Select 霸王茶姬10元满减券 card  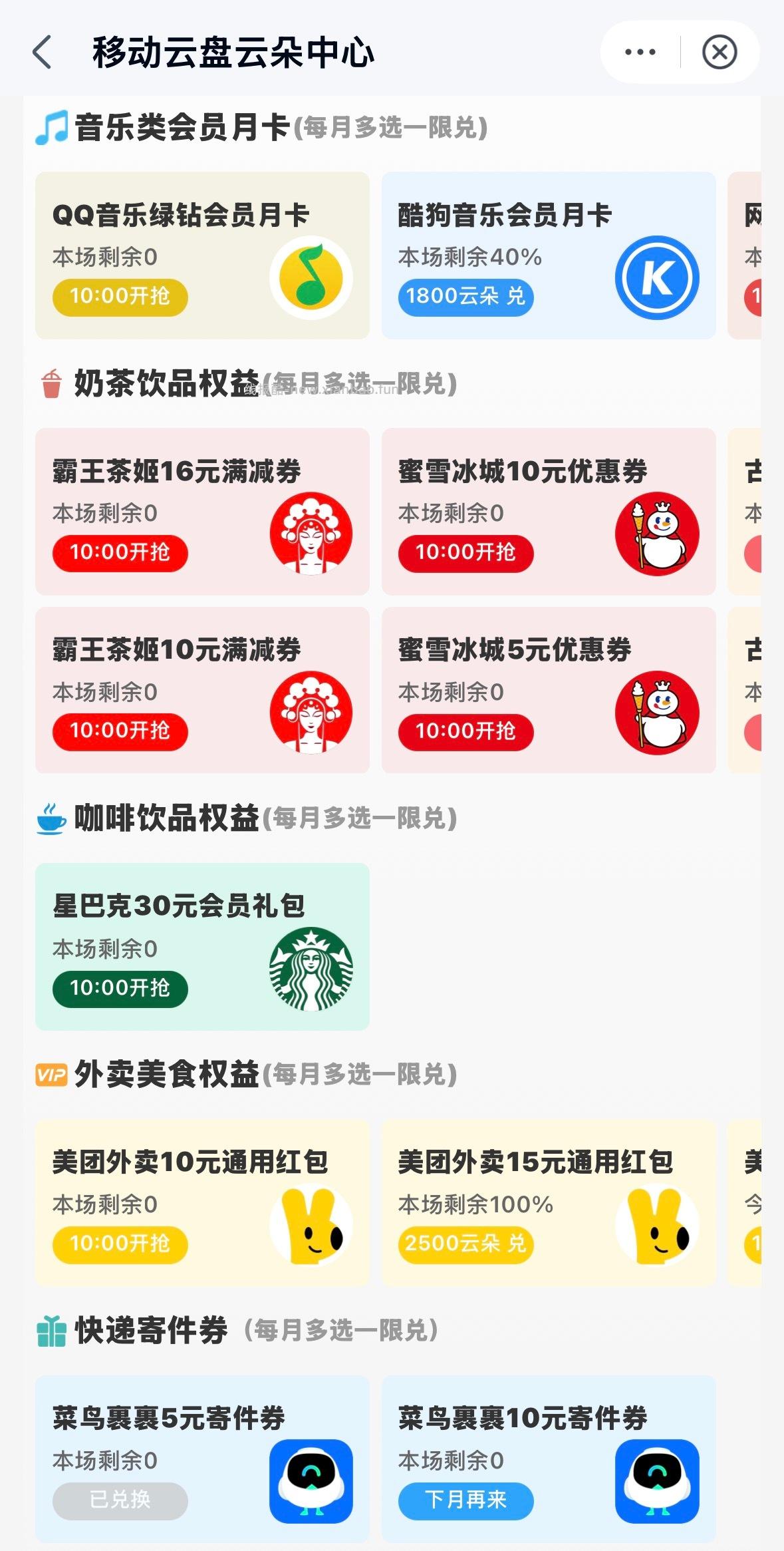pyautogui.click(x=201, y=690)
